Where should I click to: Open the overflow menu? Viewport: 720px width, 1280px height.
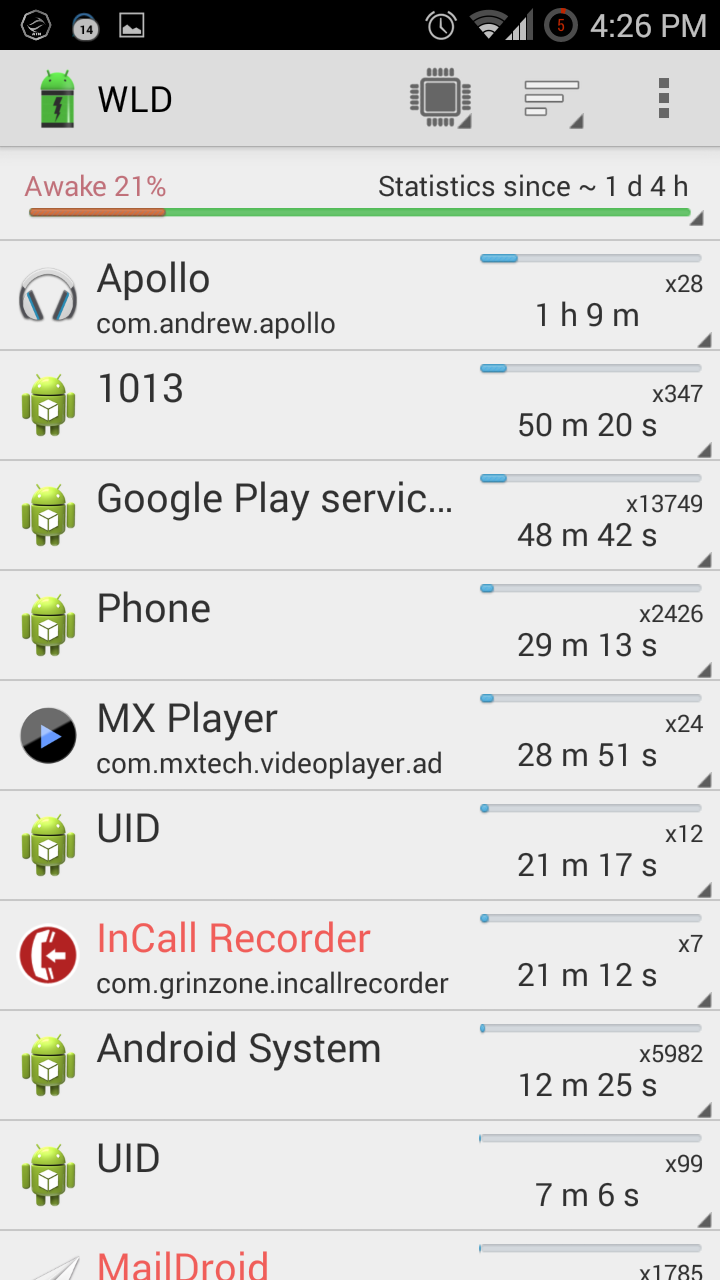click(x=663, y=99)
